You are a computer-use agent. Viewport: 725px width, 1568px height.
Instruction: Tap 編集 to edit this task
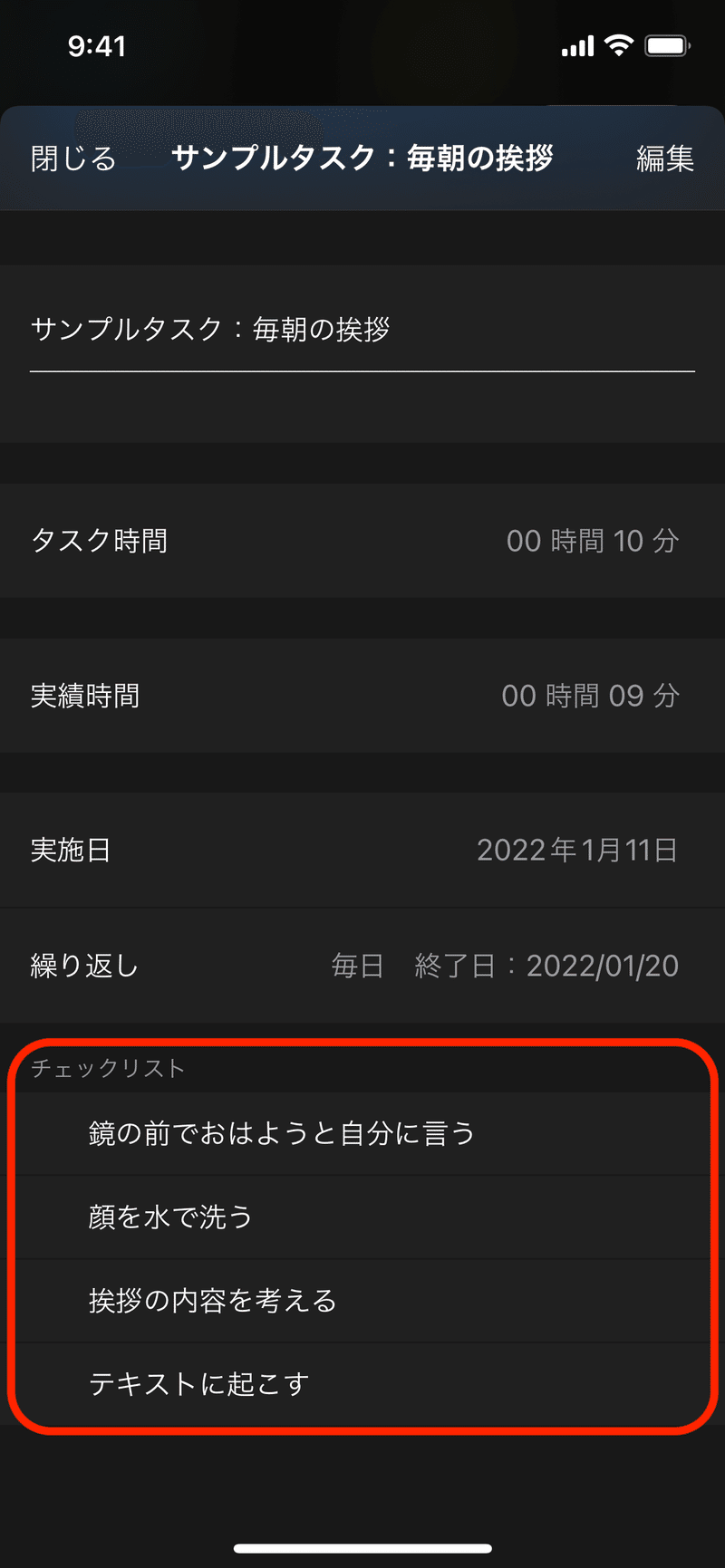click(x=664, y=159)
